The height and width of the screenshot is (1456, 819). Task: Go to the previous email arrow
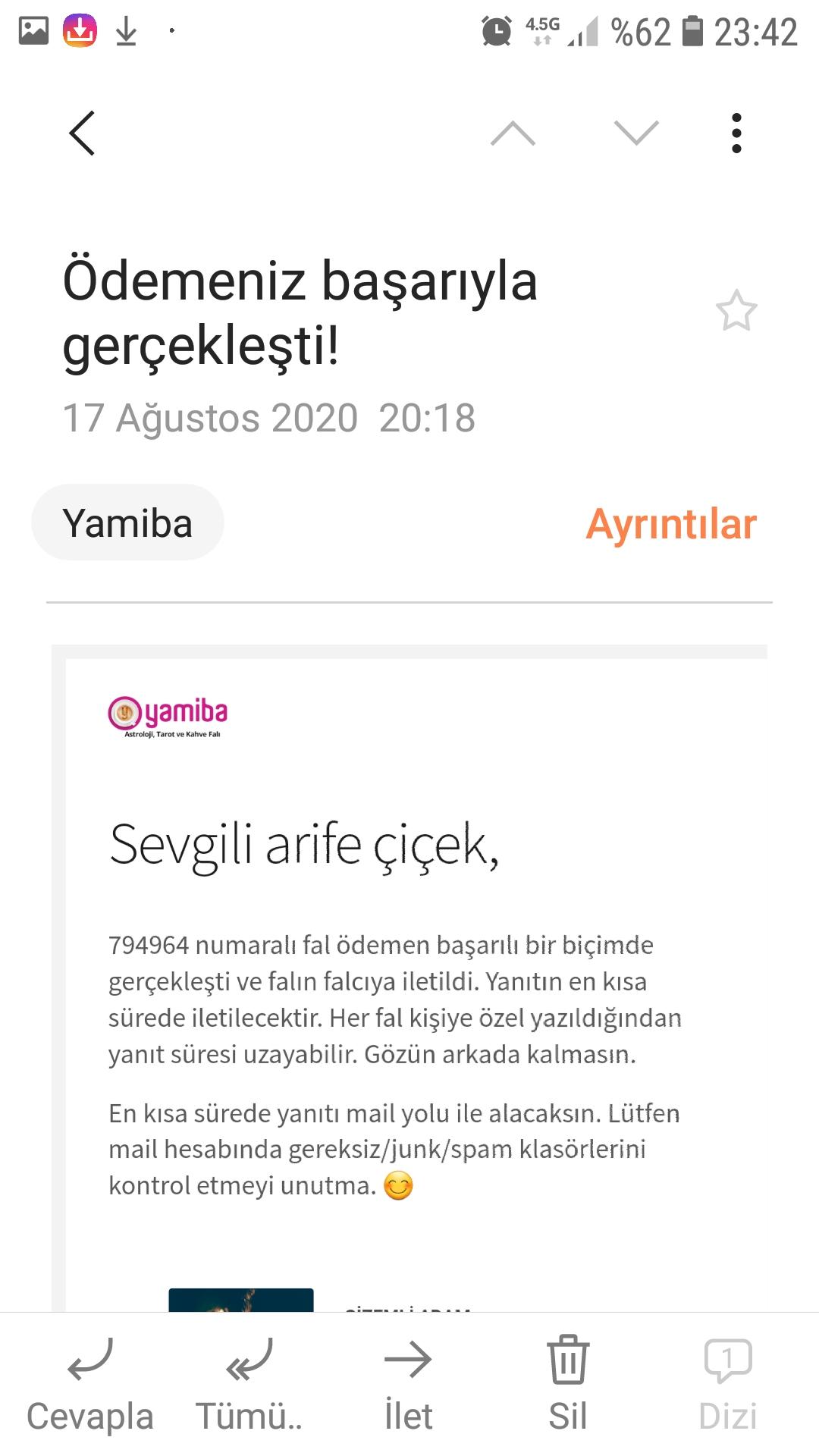click(x=513, y=133)
